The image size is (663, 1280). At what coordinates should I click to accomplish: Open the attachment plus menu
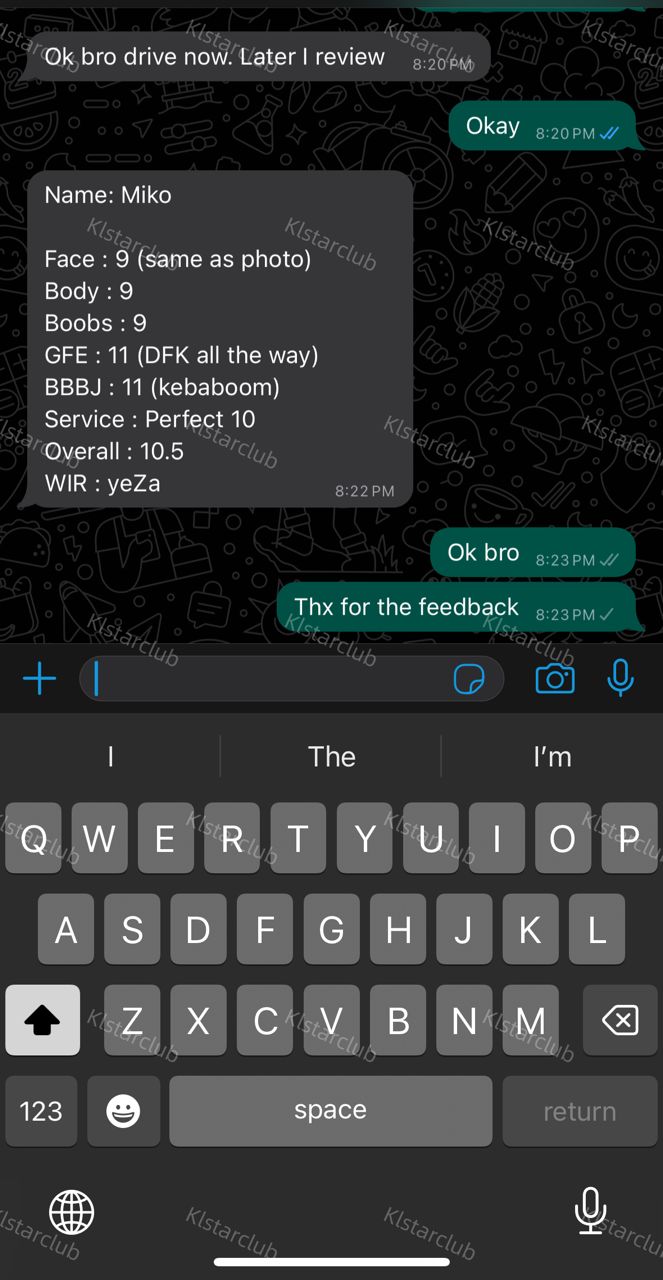(x=39, y=679)
